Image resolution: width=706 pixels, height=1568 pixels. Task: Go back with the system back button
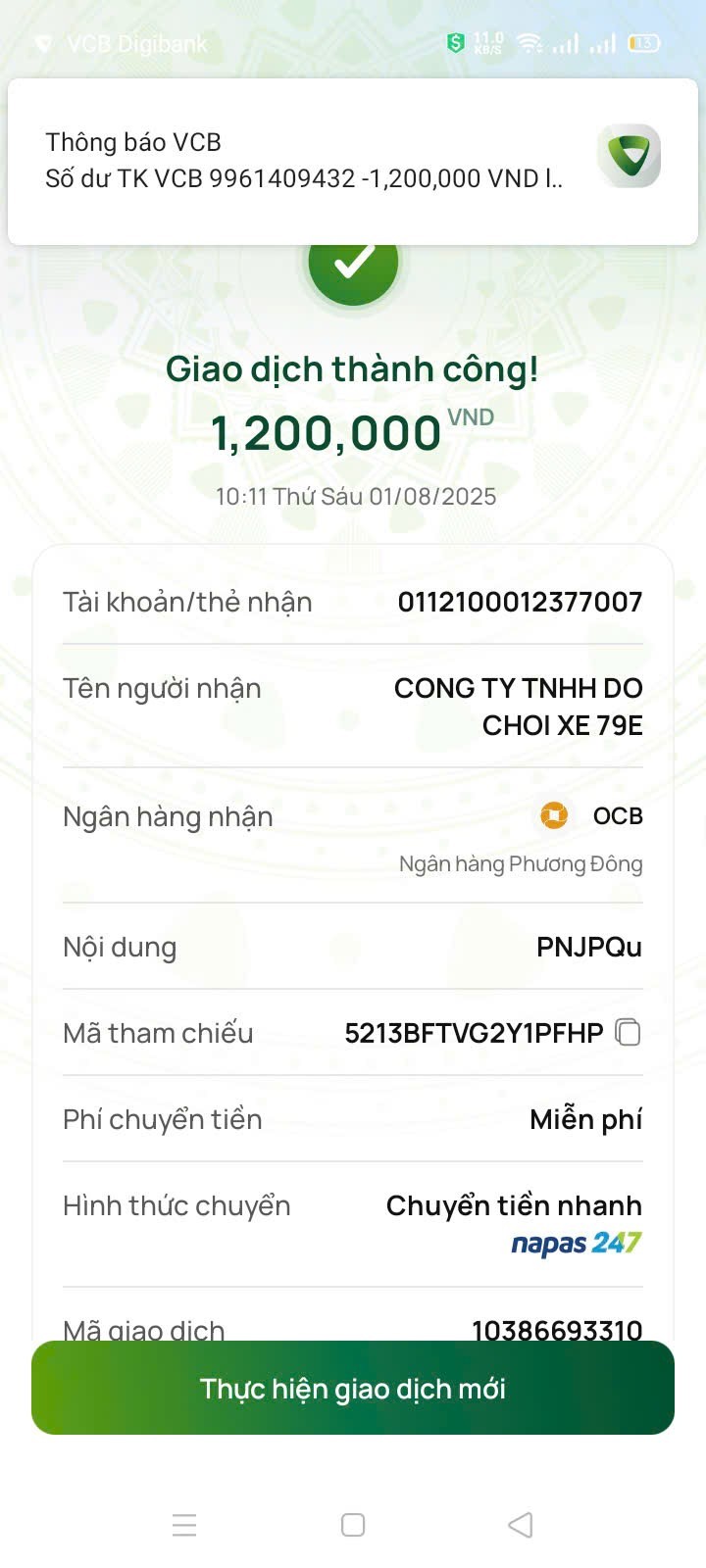pyautogui.click(x=521, y=1525)
